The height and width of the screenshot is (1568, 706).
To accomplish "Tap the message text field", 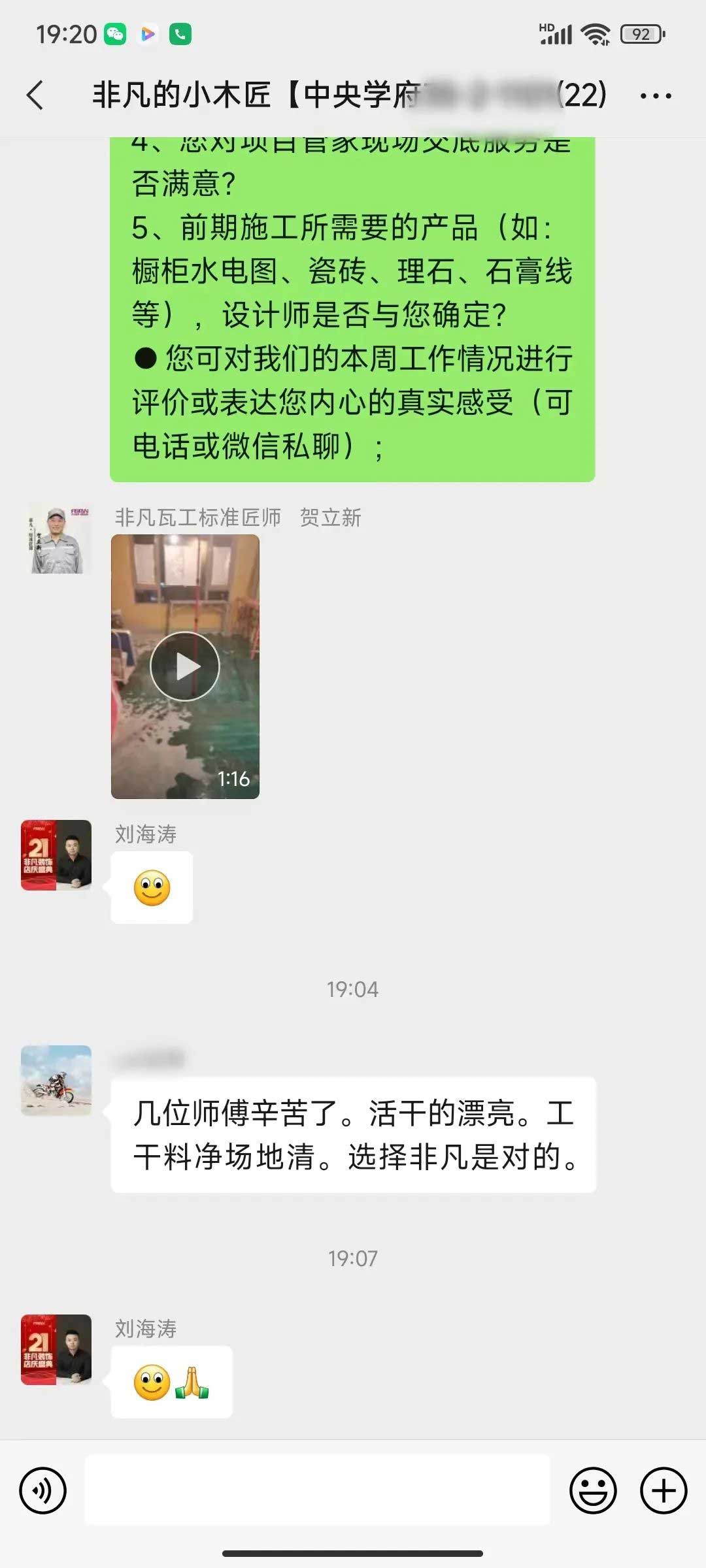I will click(318, 1491).
